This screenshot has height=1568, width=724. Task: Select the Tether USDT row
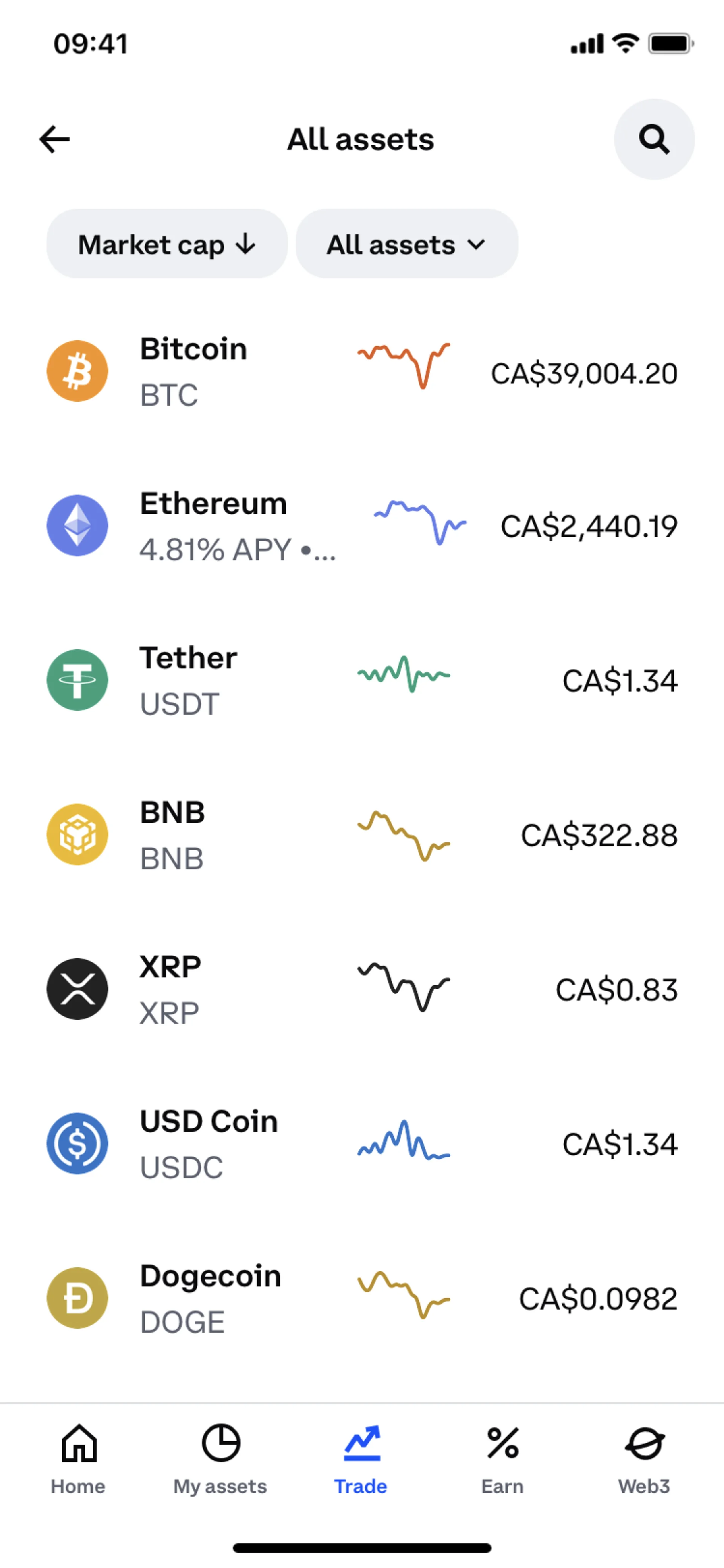[361, 680]
